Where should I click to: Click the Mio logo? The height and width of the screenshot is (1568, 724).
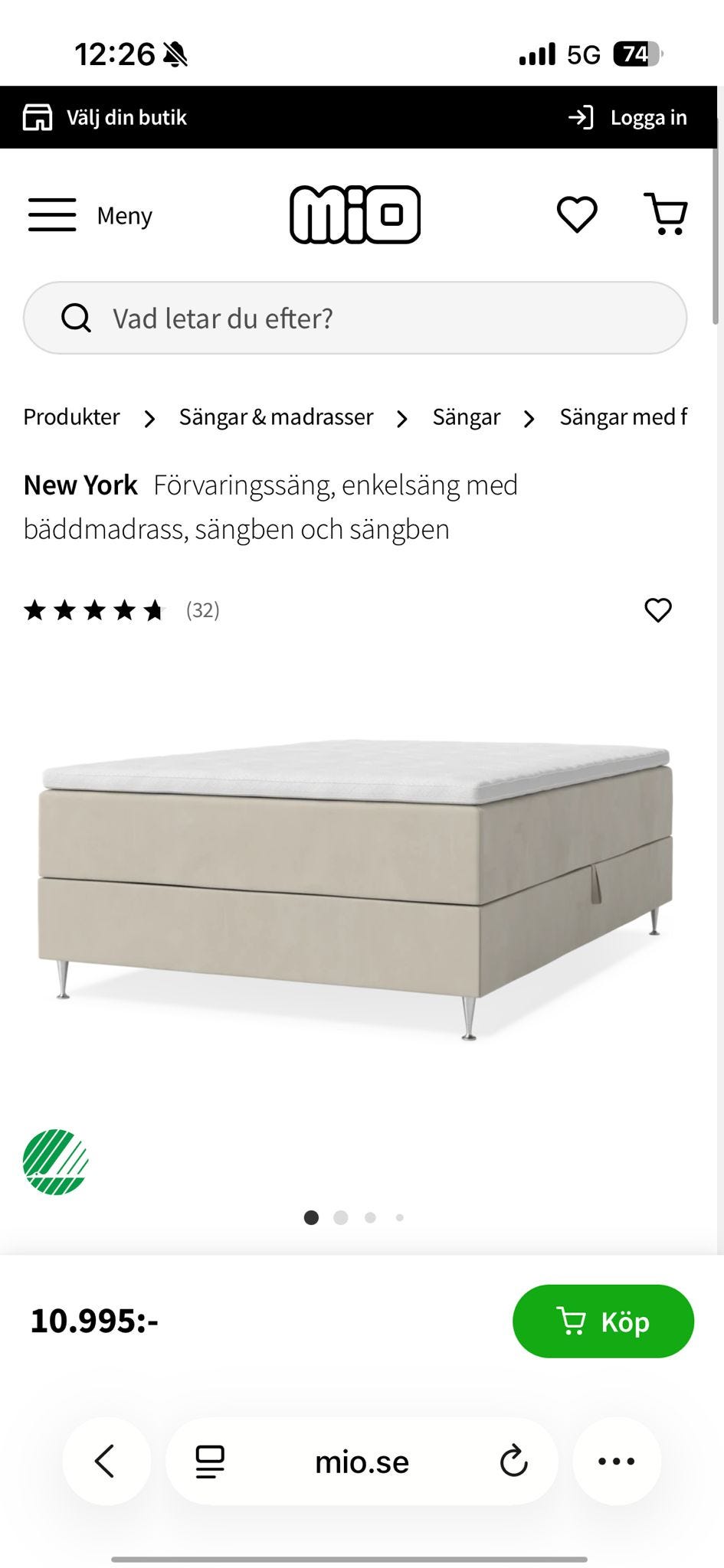click(355, 215)
